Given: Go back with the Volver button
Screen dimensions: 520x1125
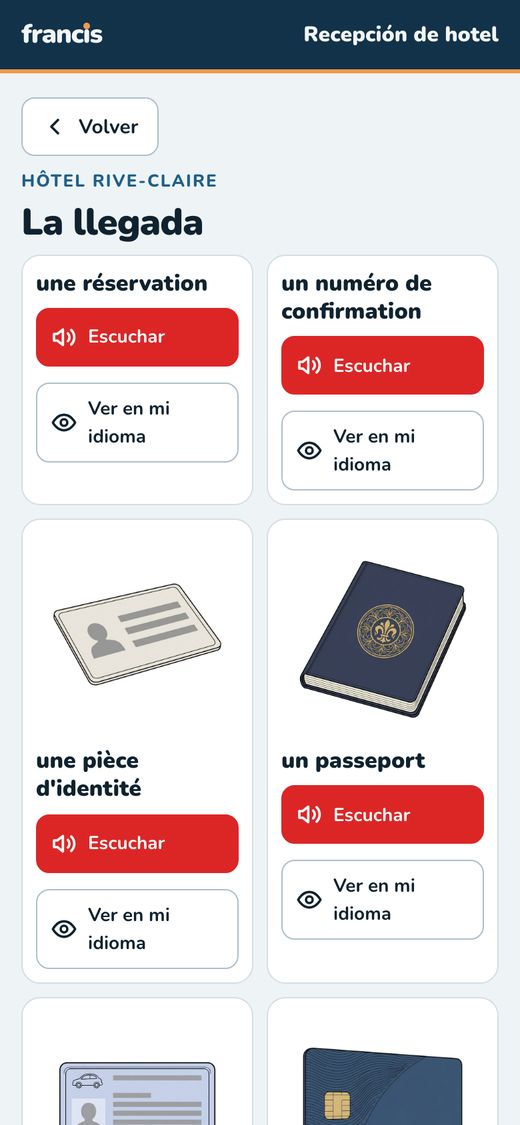Looking at the screenshot, I should pos(90,127).
